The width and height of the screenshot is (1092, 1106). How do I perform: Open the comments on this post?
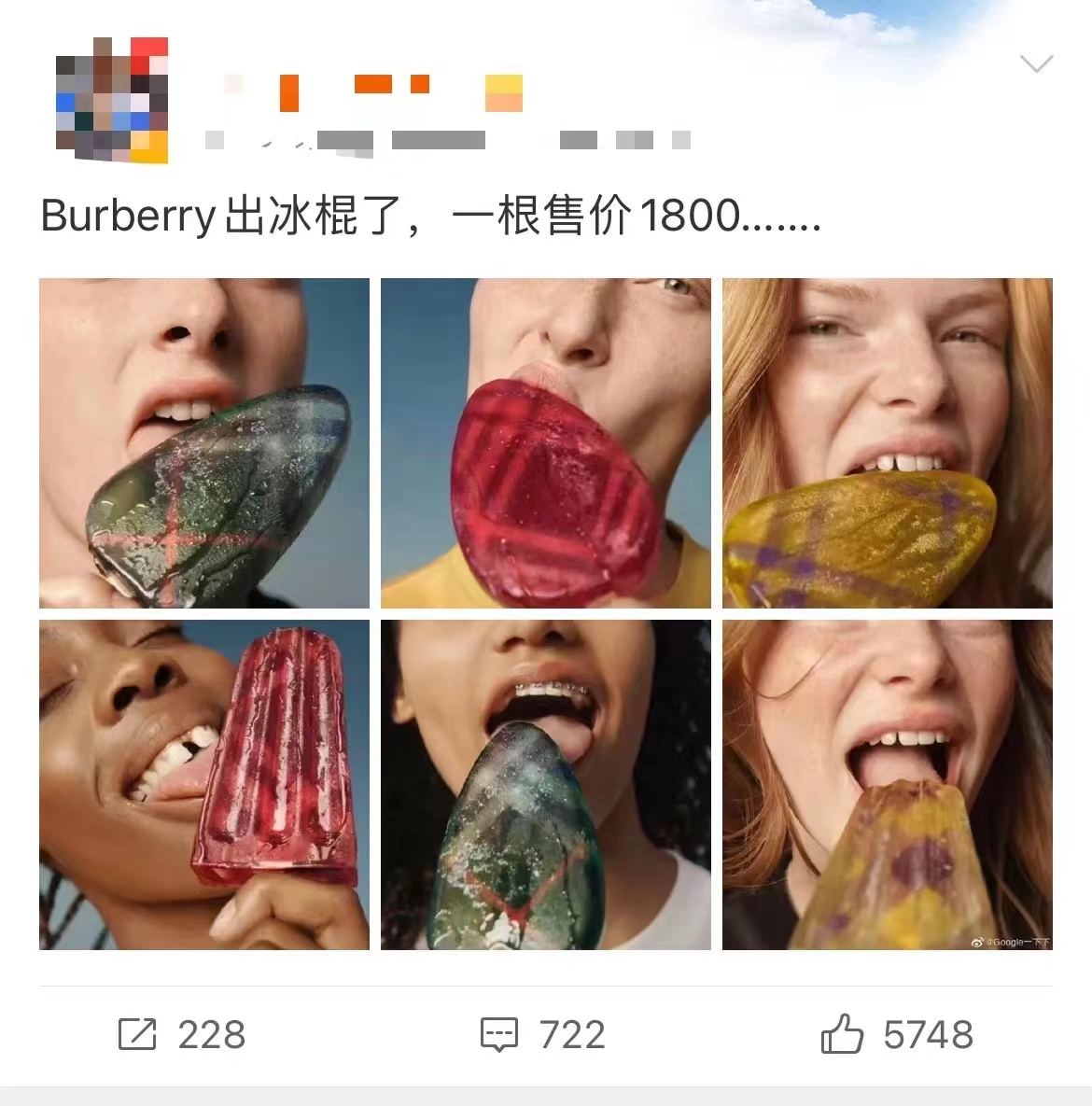(x=542, y=1034)
